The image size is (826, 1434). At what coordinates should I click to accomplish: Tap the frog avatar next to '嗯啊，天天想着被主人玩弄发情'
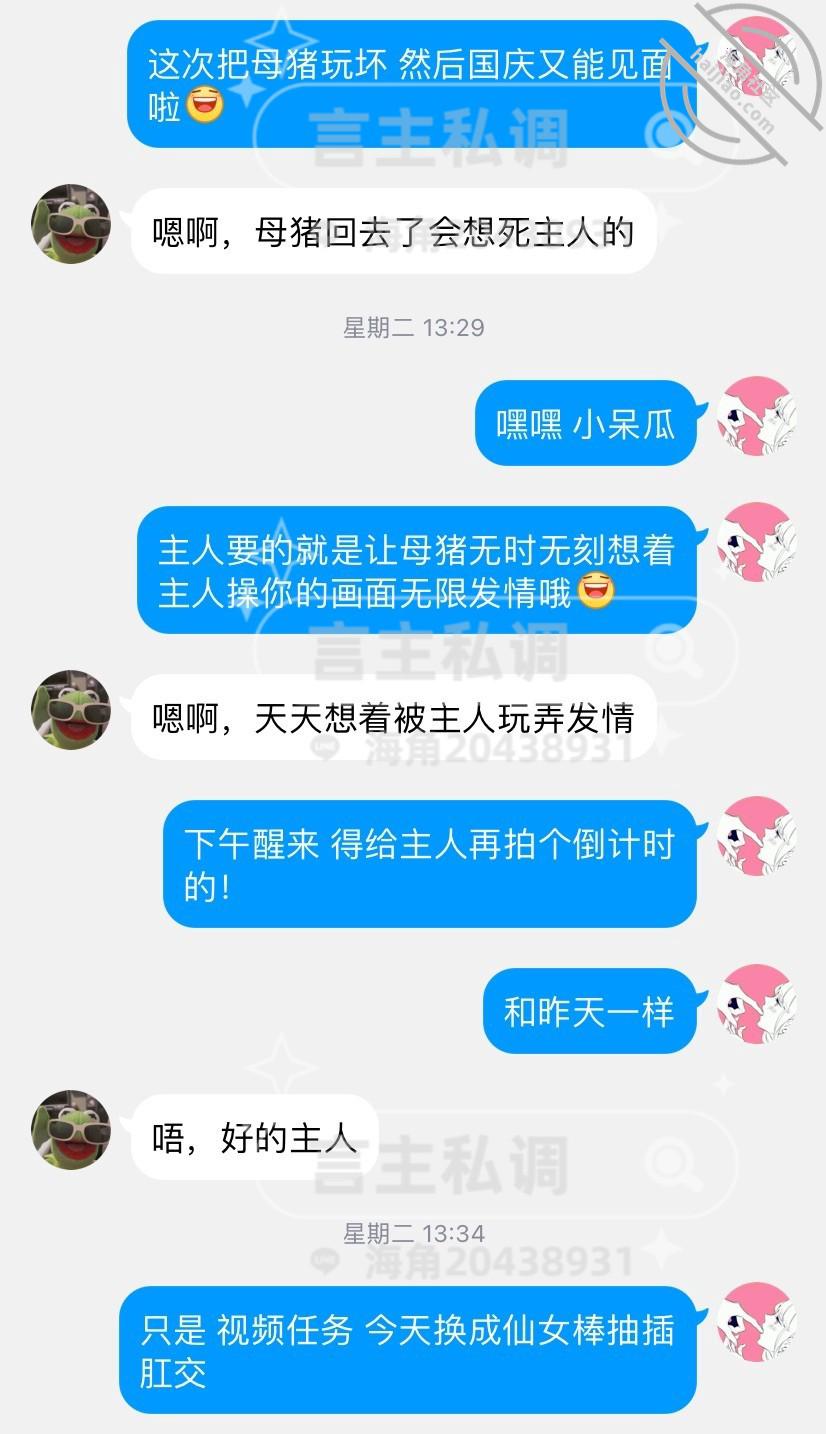70,711
